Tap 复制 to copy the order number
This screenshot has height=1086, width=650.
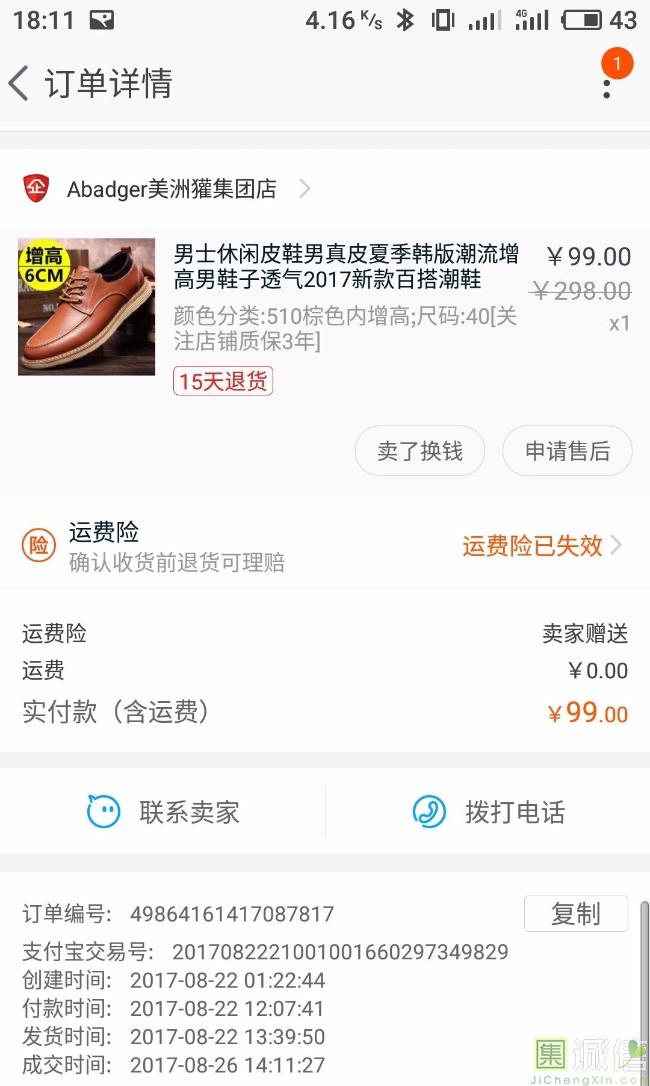575,914
